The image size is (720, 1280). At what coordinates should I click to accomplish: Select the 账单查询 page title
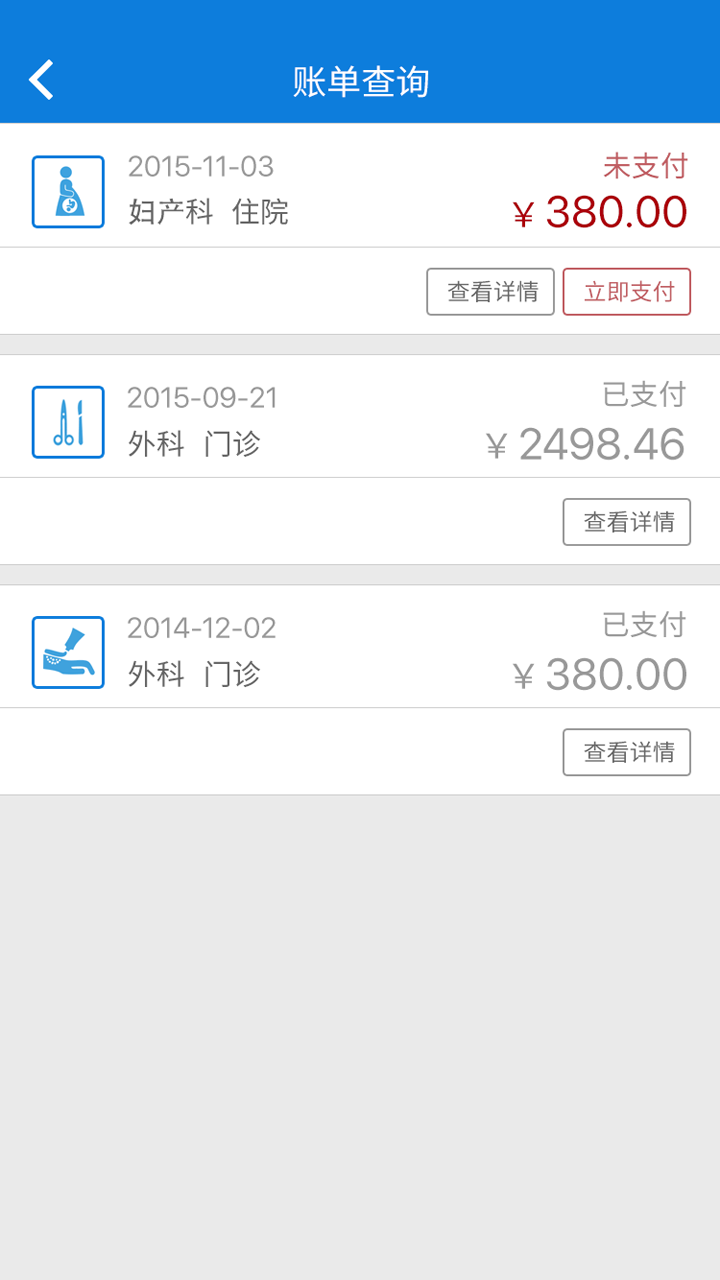point(360,82)
